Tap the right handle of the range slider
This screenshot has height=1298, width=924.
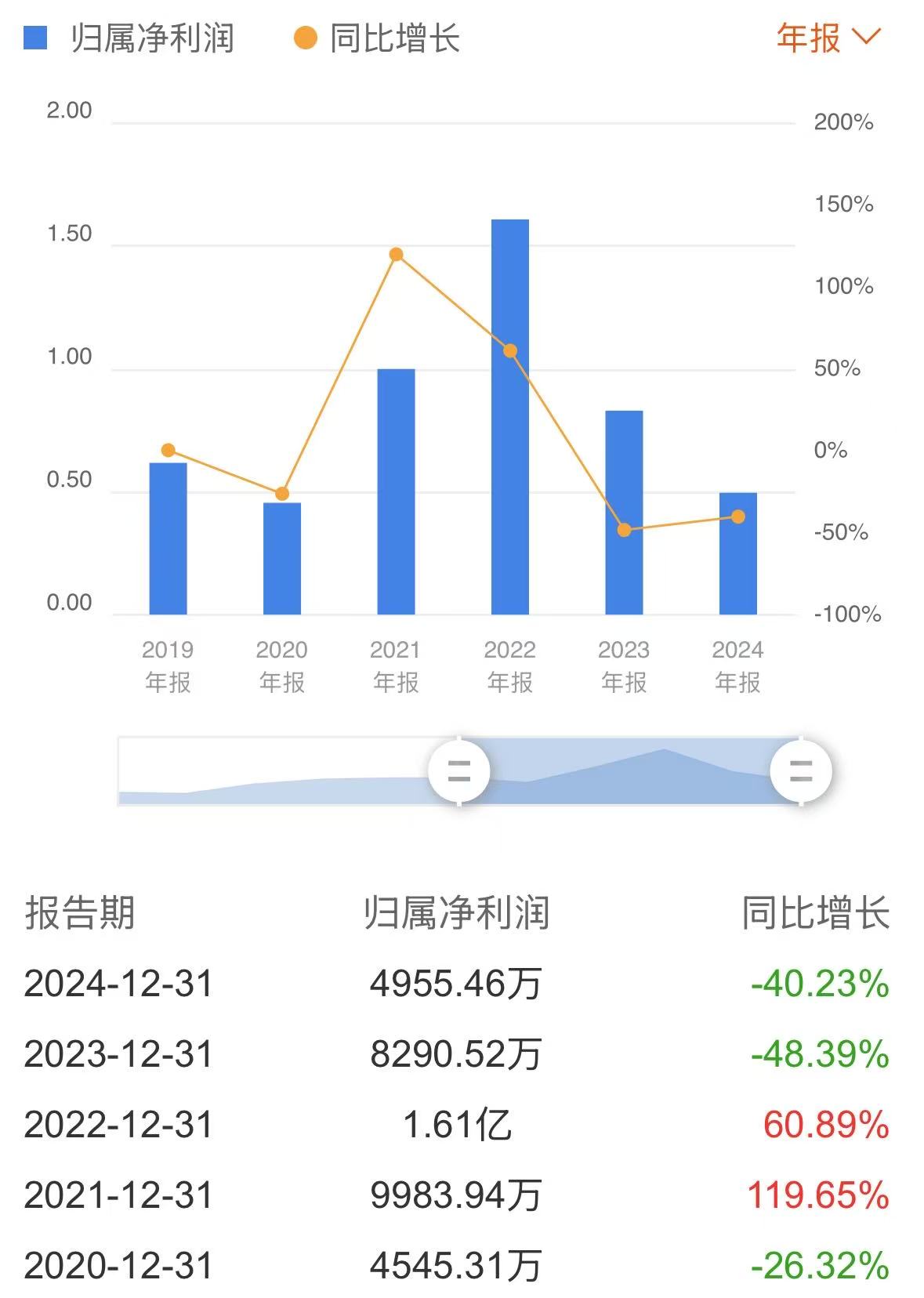point(800,771)
